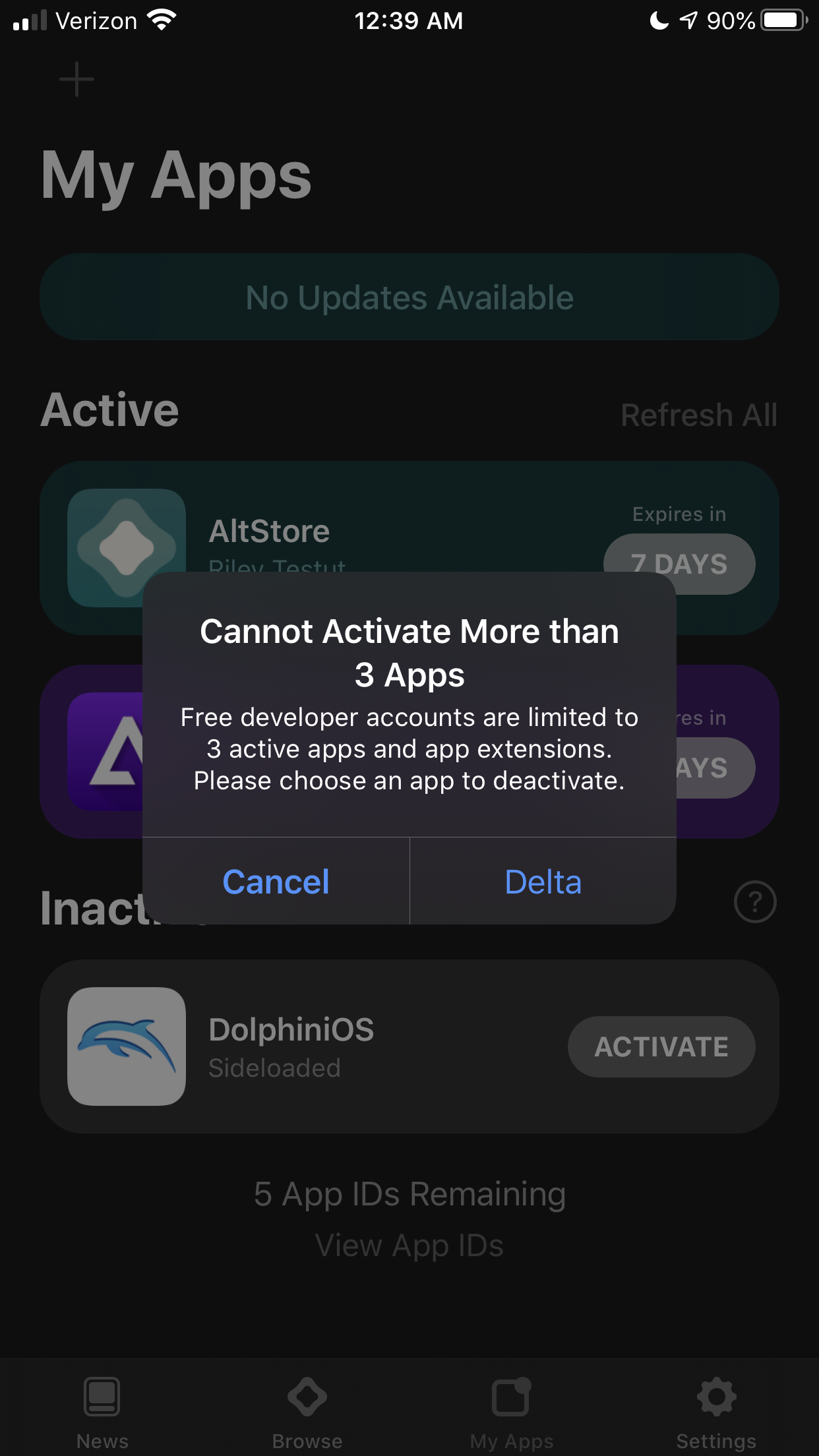This screenshot has height=1456, width=819.
Task: Tap the DolphiniOS dolphin icon
Action: (126, 1048)
